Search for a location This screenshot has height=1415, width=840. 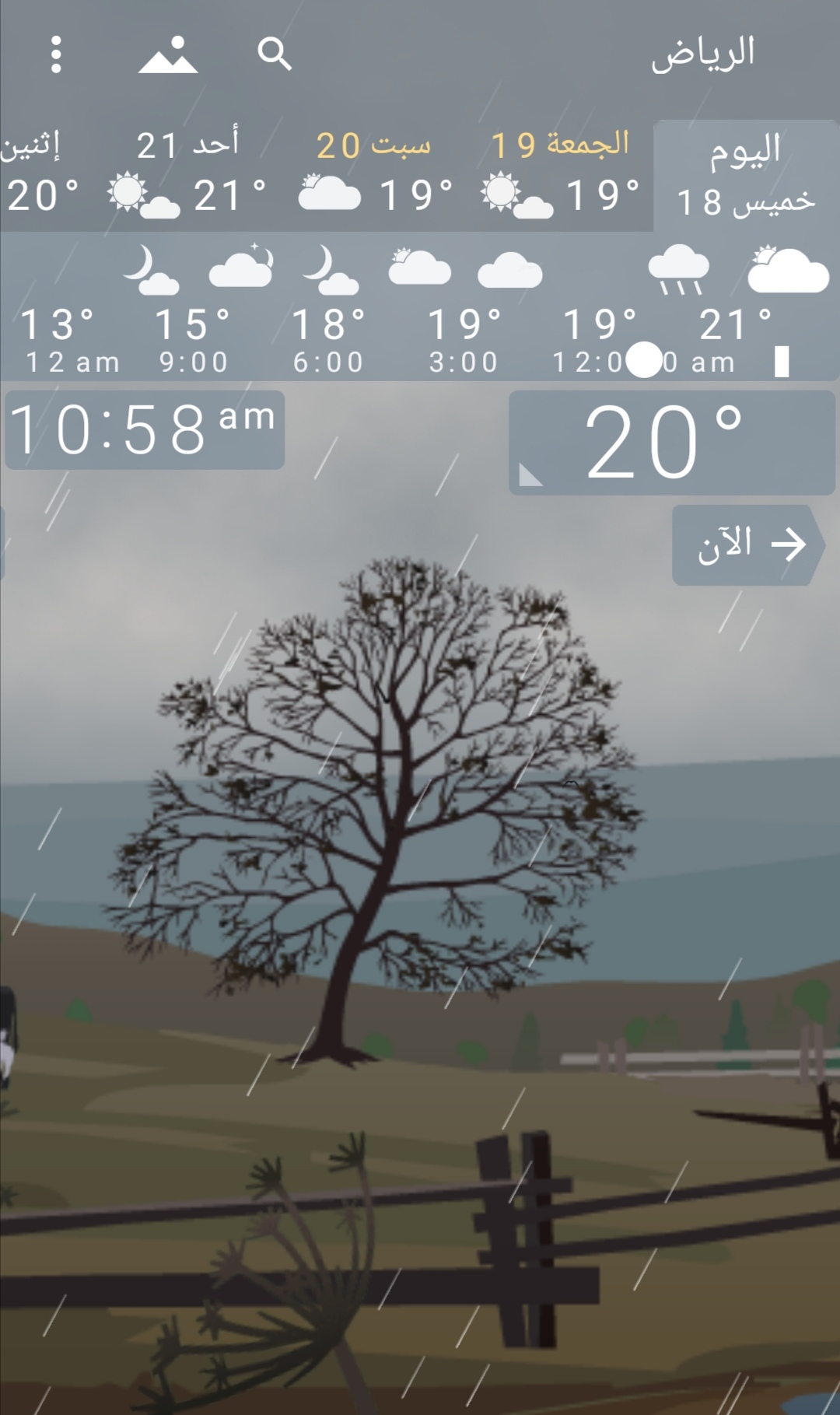[274, 54]
